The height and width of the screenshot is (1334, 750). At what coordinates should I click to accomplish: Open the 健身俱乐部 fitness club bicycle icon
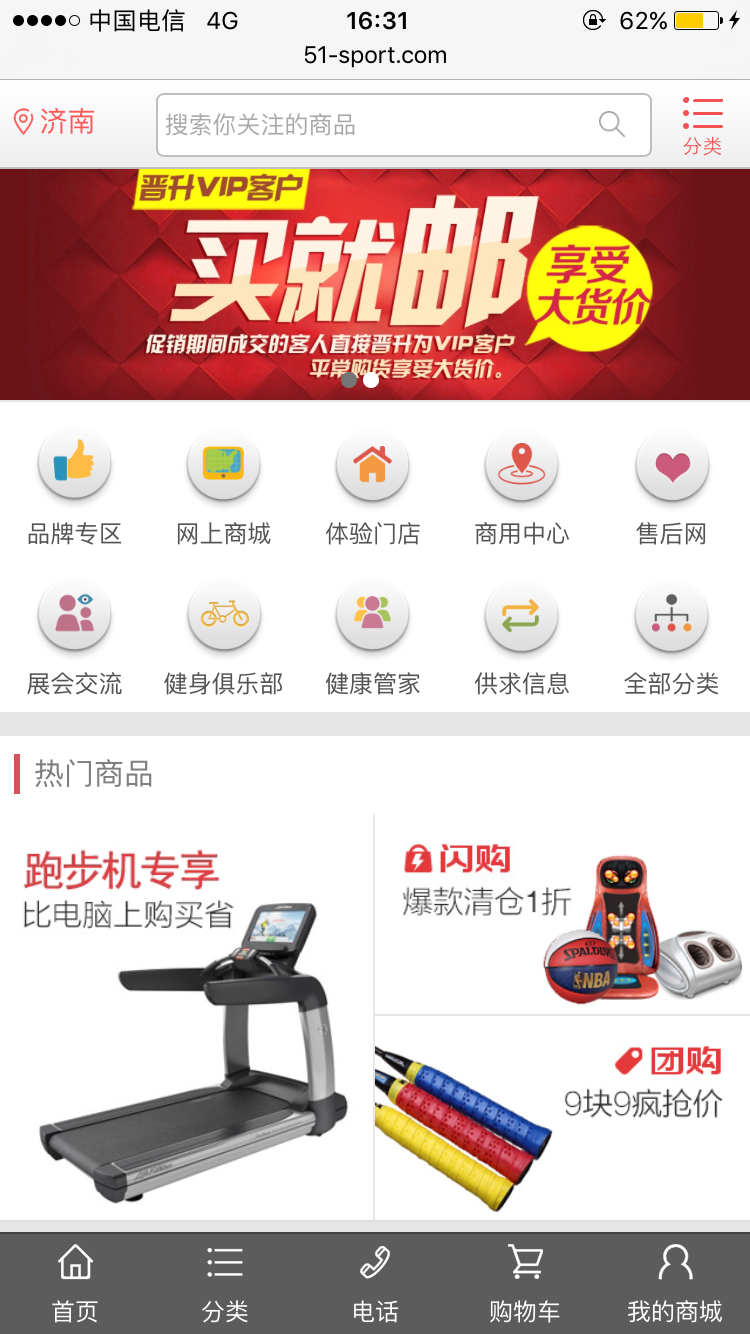(223, 615)
